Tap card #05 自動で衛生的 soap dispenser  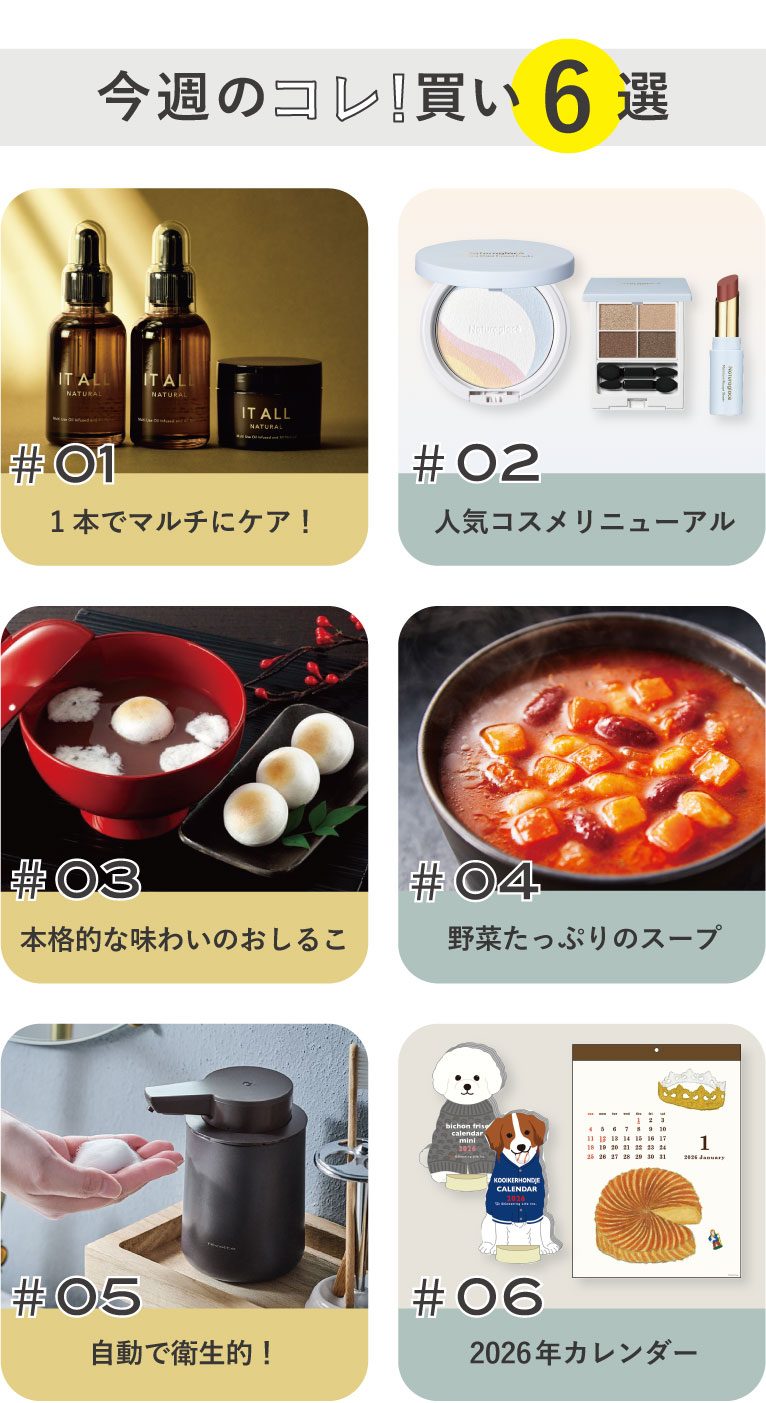pos(184,1211)
